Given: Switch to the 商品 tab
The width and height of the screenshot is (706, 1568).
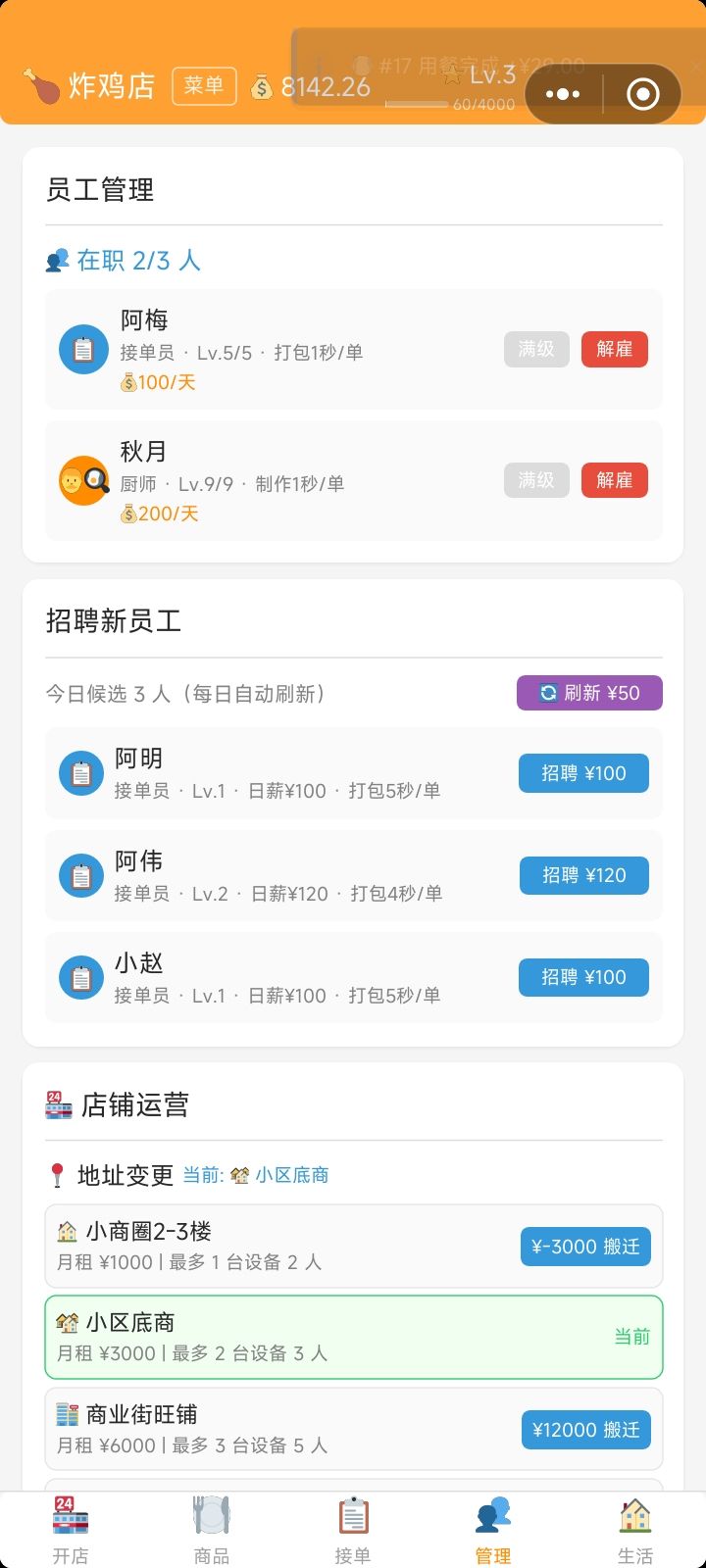Looking at the screenshot, I should click(x=212, y=1531).
